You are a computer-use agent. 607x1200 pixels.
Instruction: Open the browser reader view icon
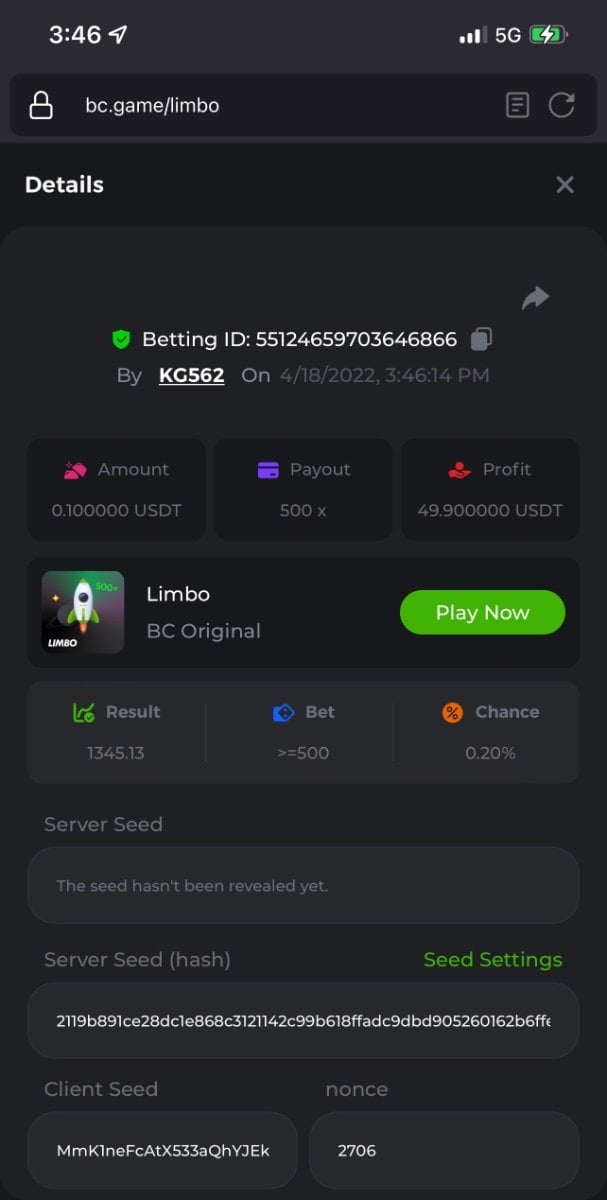click(517, 105)
